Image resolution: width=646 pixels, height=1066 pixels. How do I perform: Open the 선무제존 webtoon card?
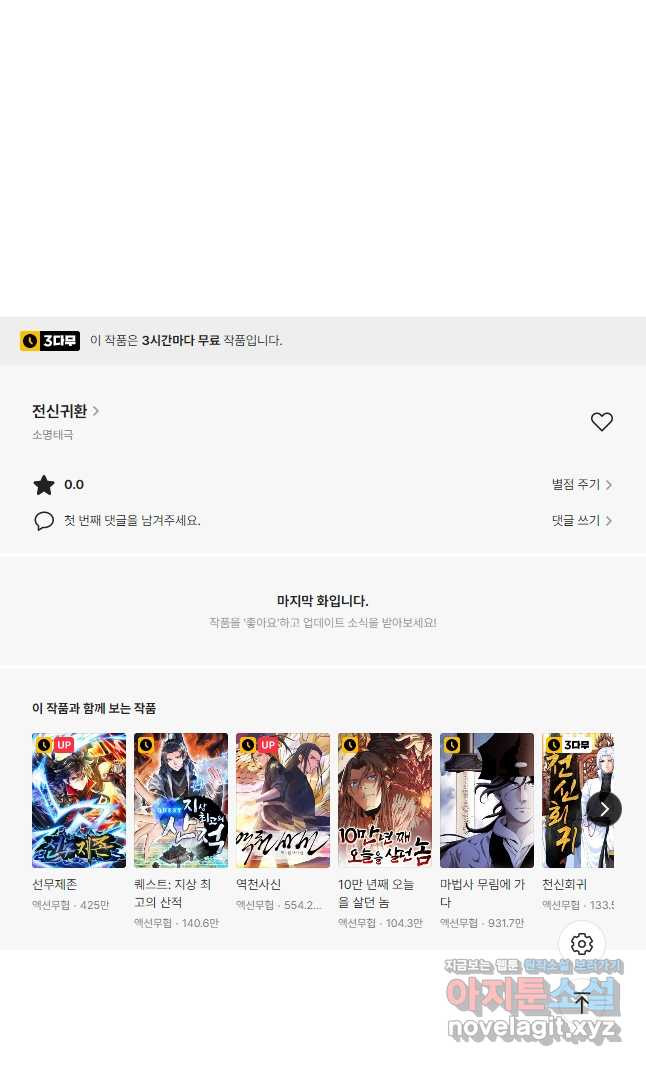pyautogui.click(x=79, y=800)
